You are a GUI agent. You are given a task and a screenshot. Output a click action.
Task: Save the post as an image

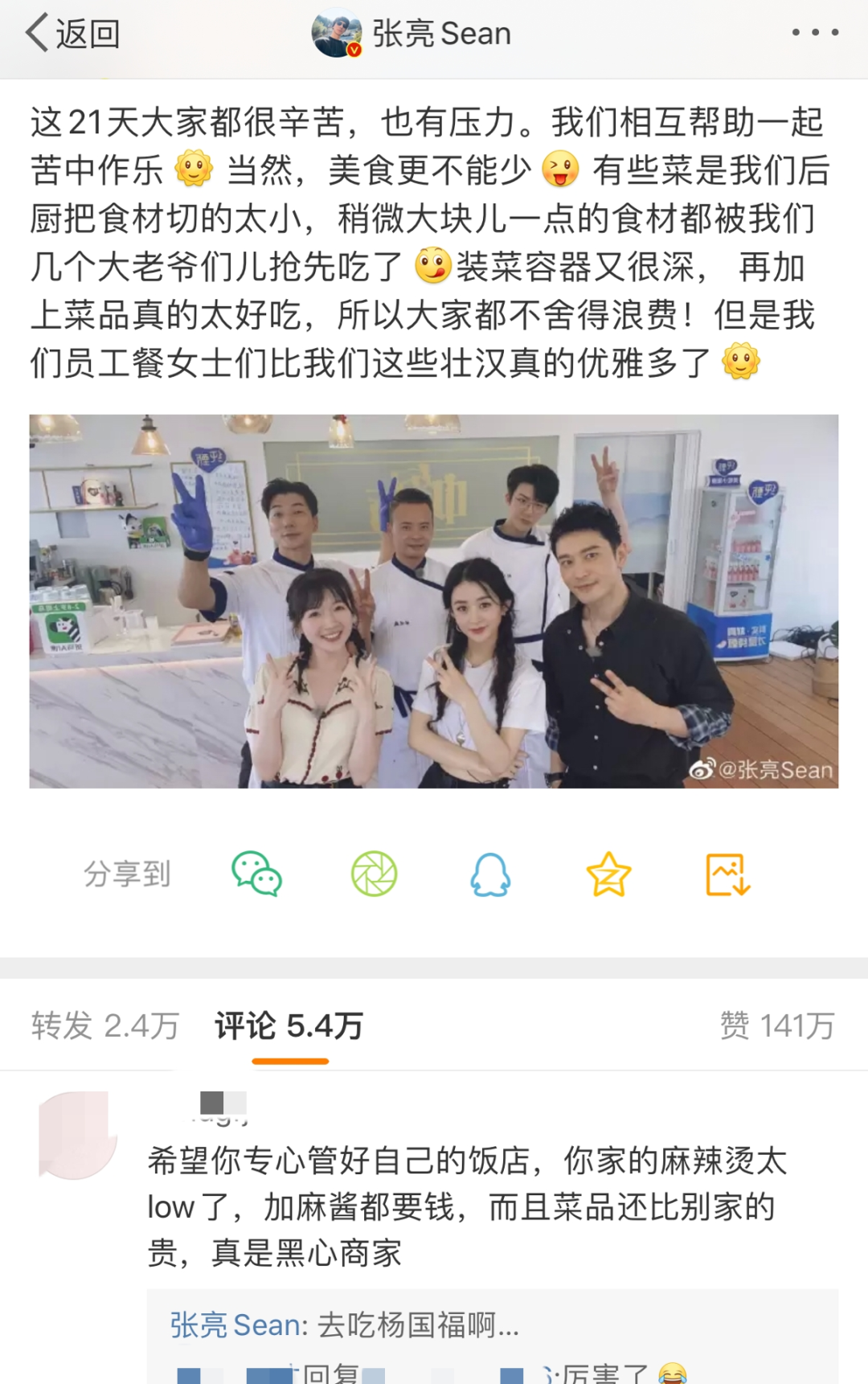(x=727, y=874)
